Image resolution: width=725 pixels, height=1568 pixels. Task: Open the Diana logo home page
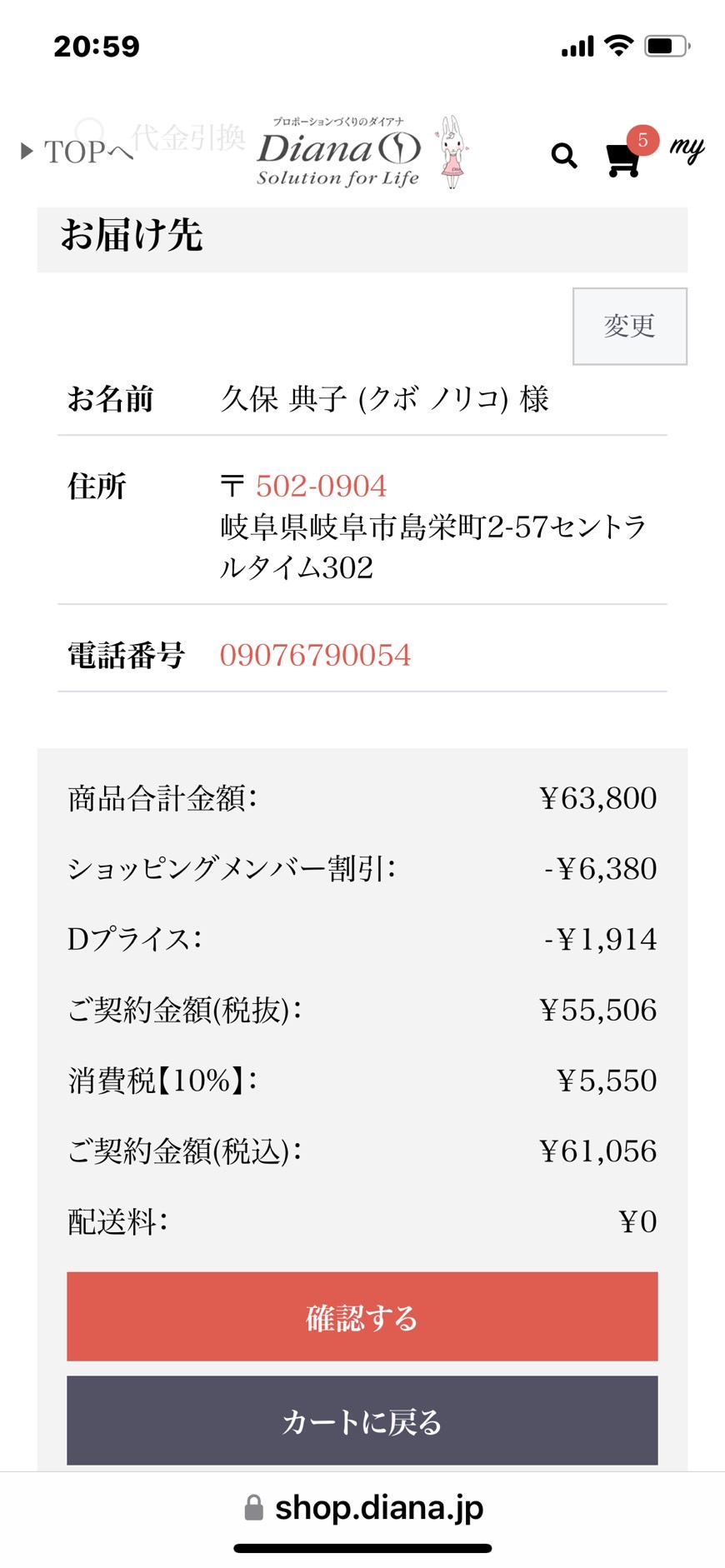tap(339, 152)
